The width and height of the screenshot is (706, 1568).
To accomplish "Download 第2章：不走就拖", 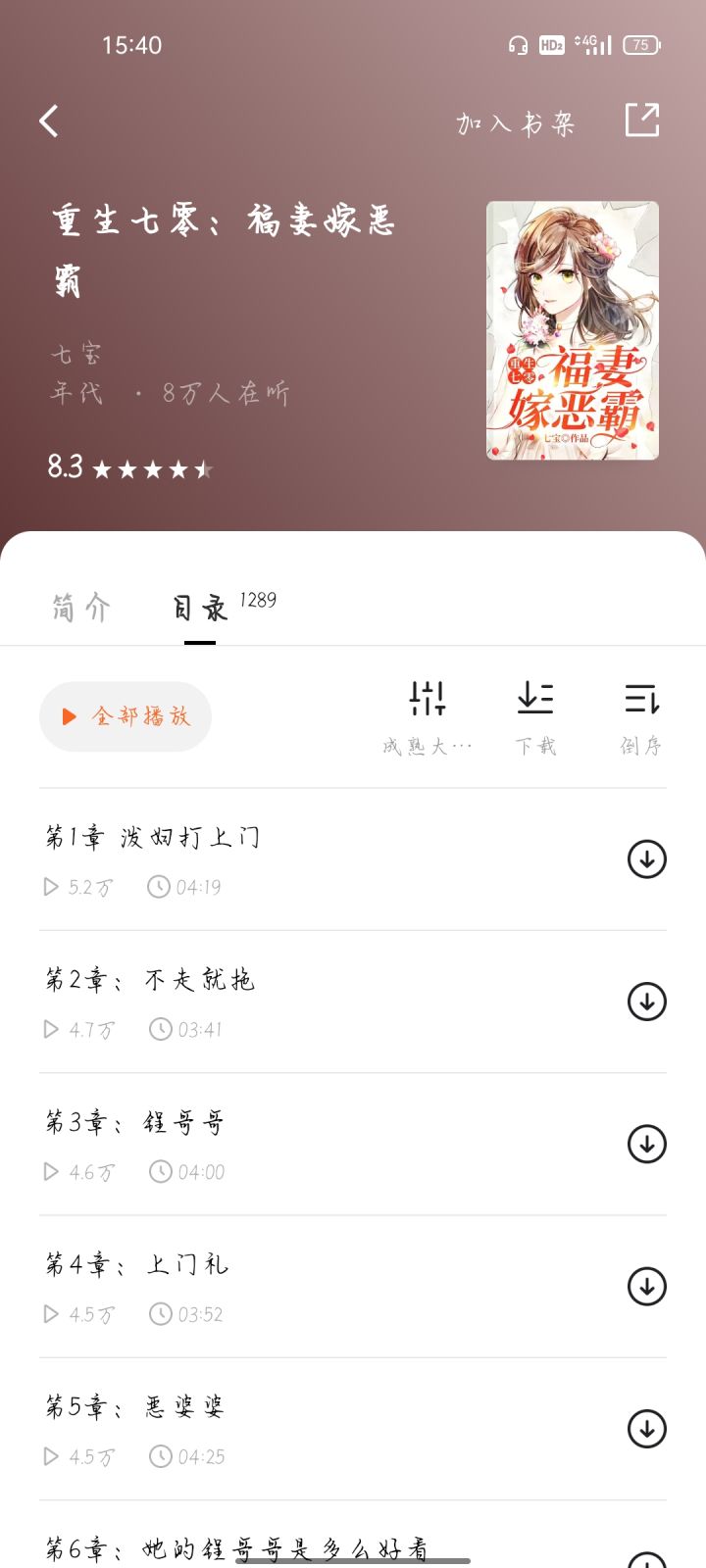I will (646, 1002).
